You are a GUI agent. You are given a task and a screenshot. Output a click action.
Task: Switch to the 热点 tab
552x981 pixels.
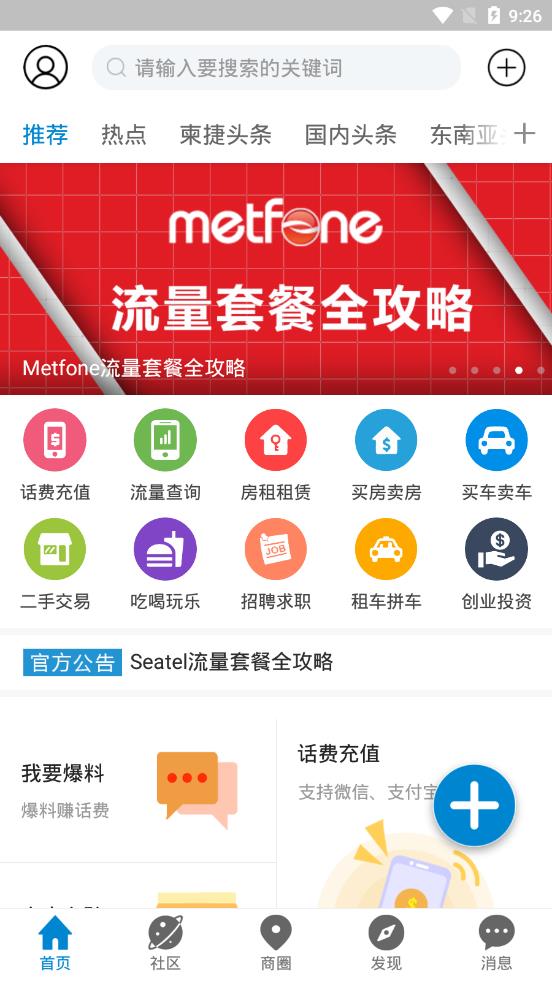[123, 135]
